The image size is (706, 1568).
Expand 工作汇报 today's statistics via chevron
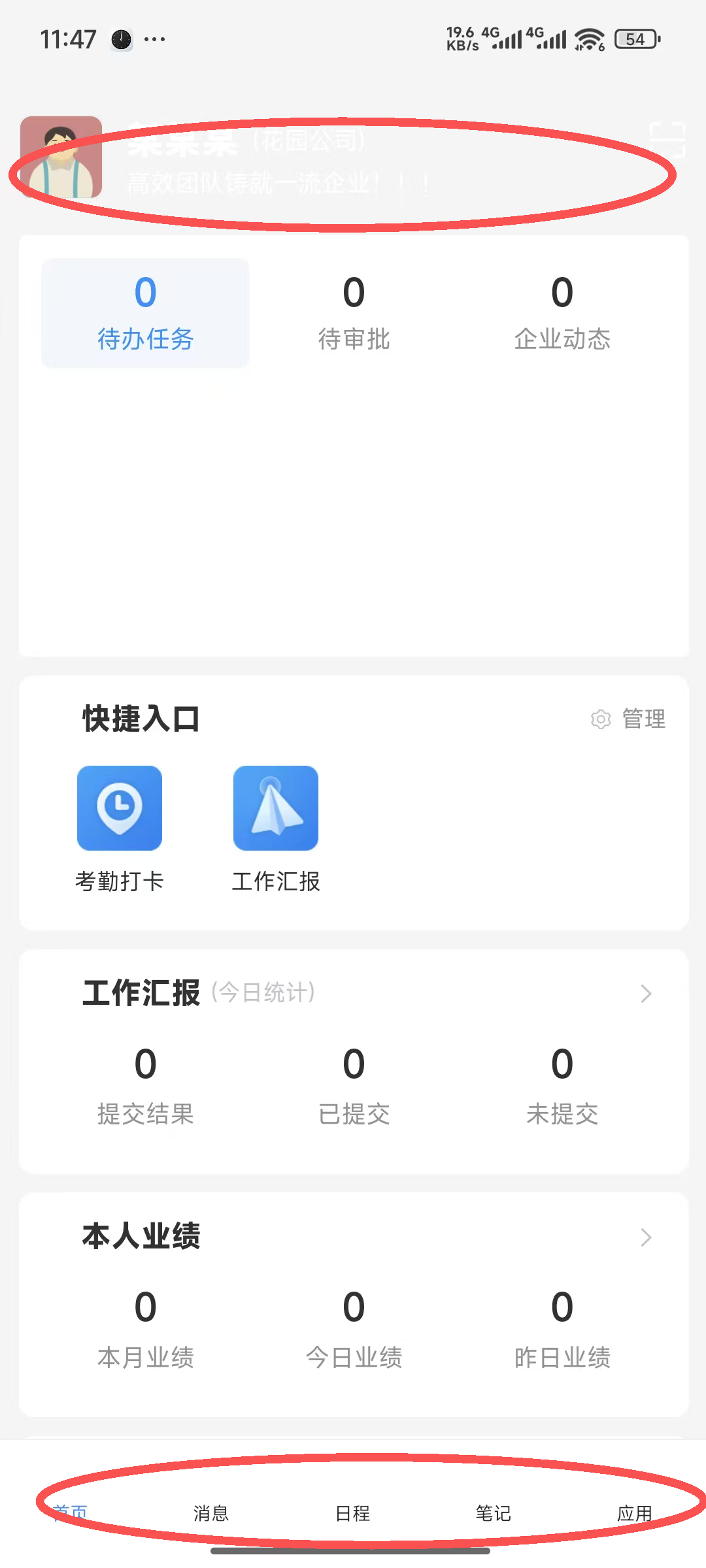(x=646, y=994)
